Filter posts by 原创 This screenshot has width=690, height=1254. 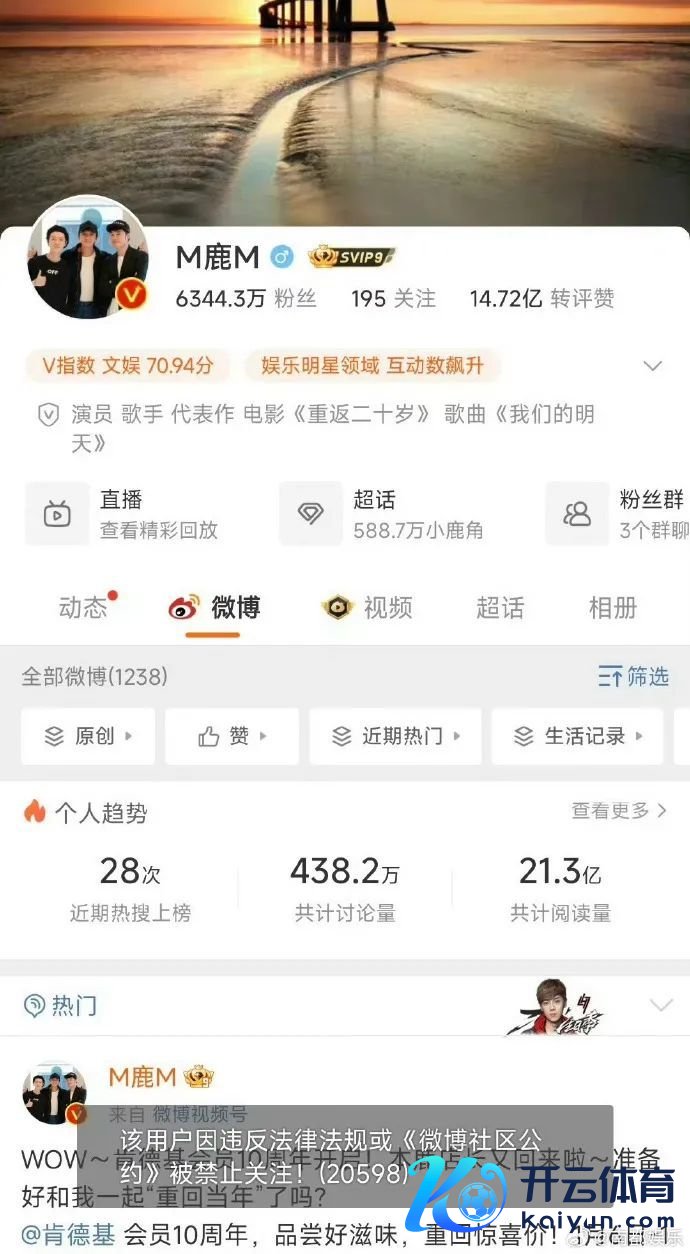click(88, 737)
